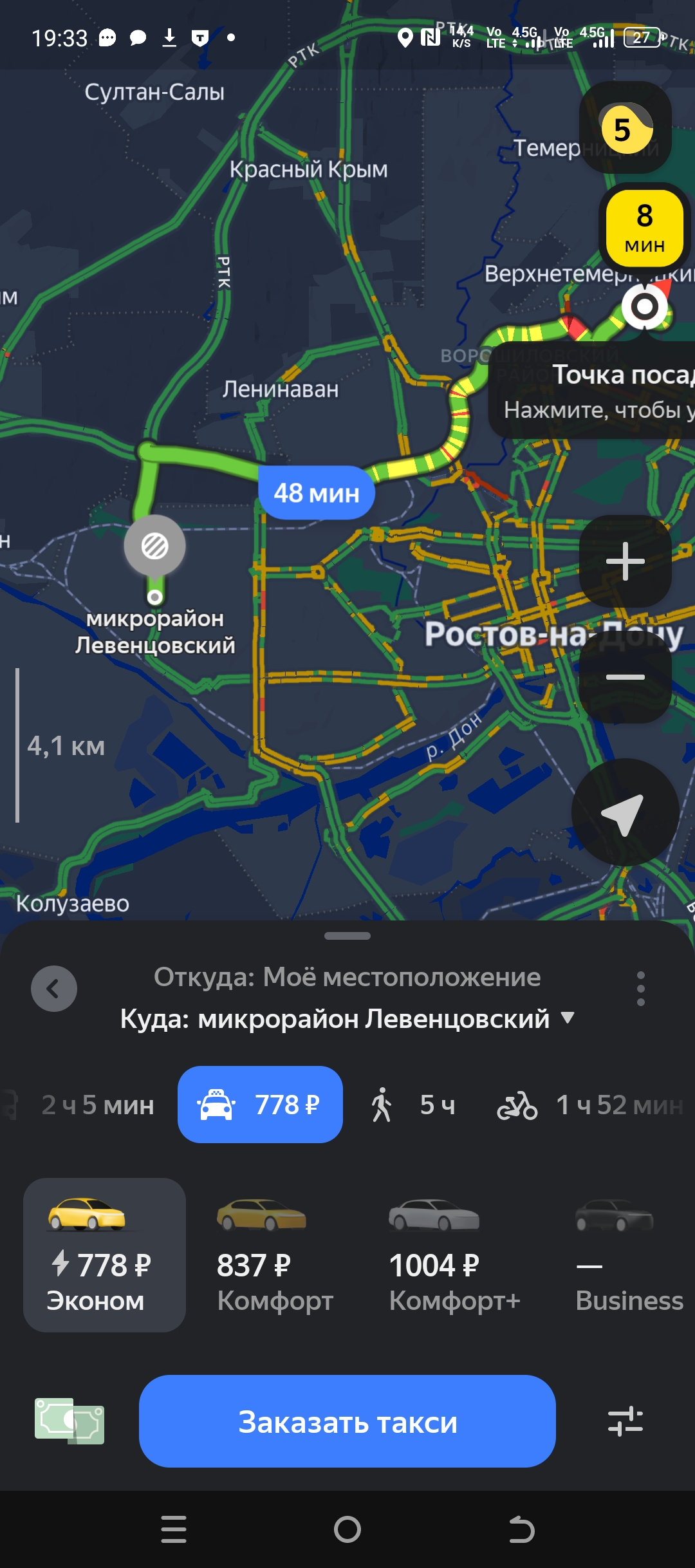Go to the system home screen
695x1568 pixels.
(347, 1529)
